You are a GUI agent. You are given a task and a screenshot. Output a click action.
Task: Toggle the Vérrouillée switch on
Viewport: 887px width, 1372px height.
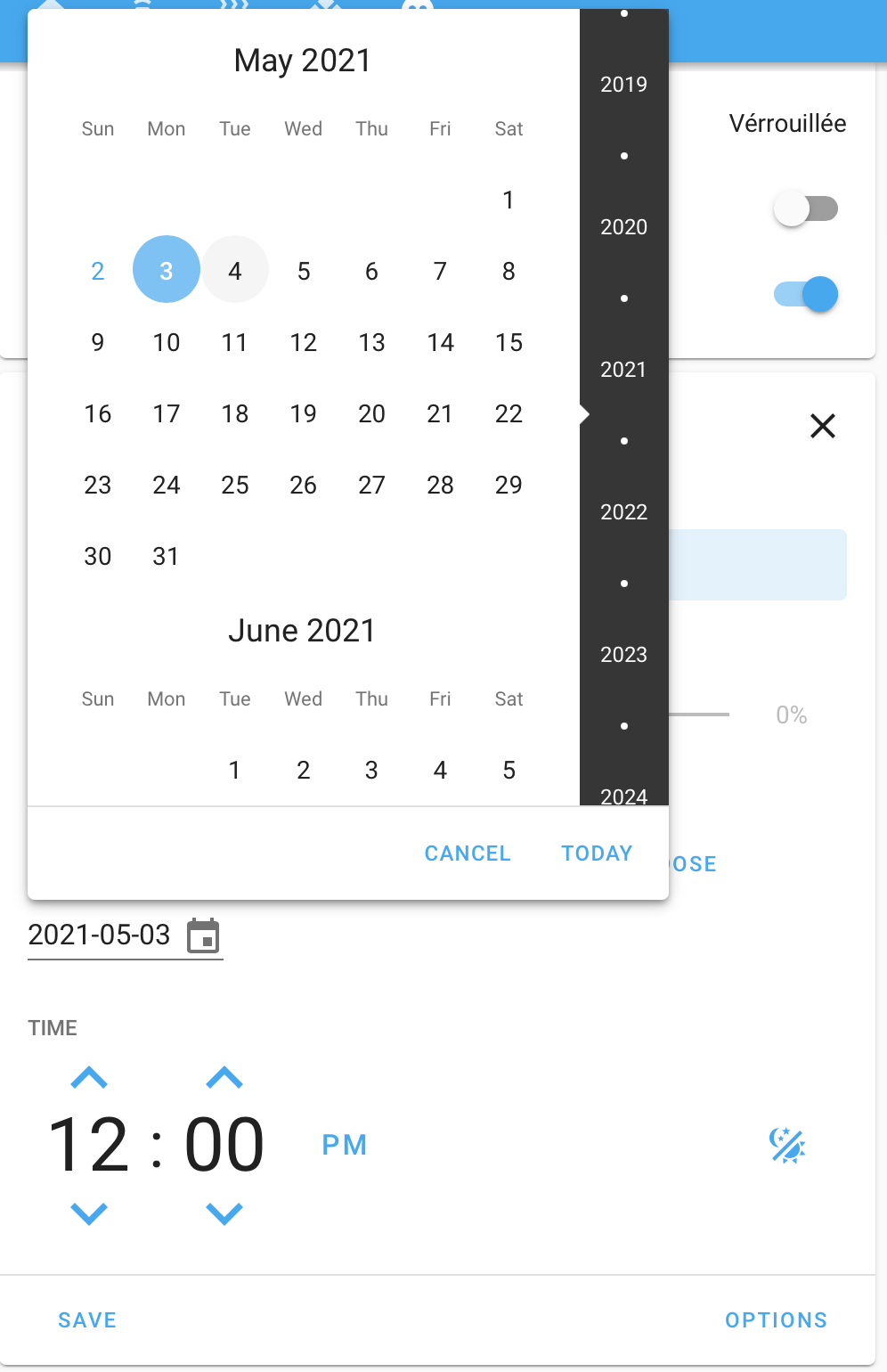pos(805,208)
